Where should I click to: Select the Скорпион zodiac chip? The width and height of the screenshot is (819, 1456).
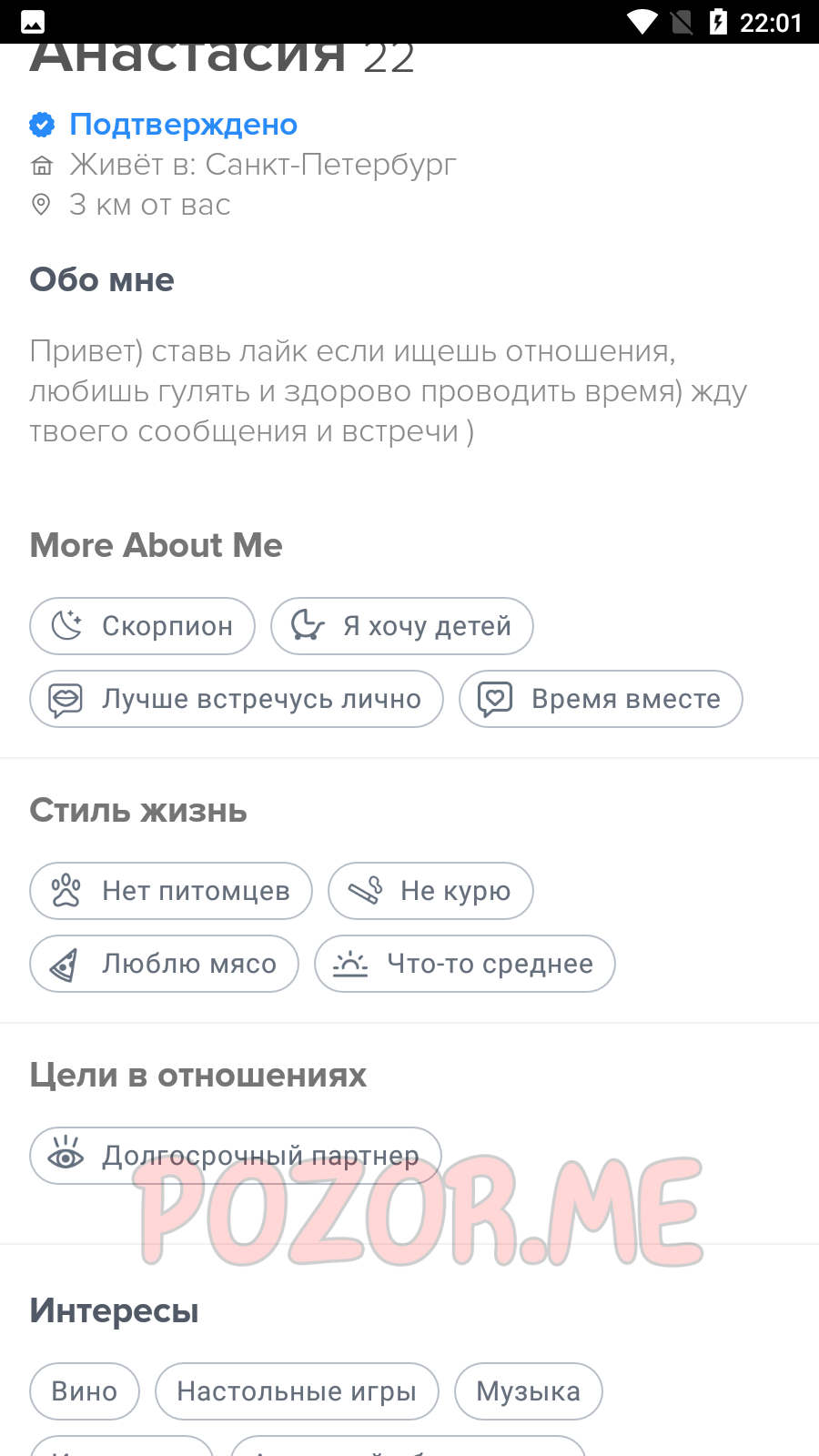[x=142, y=626]
